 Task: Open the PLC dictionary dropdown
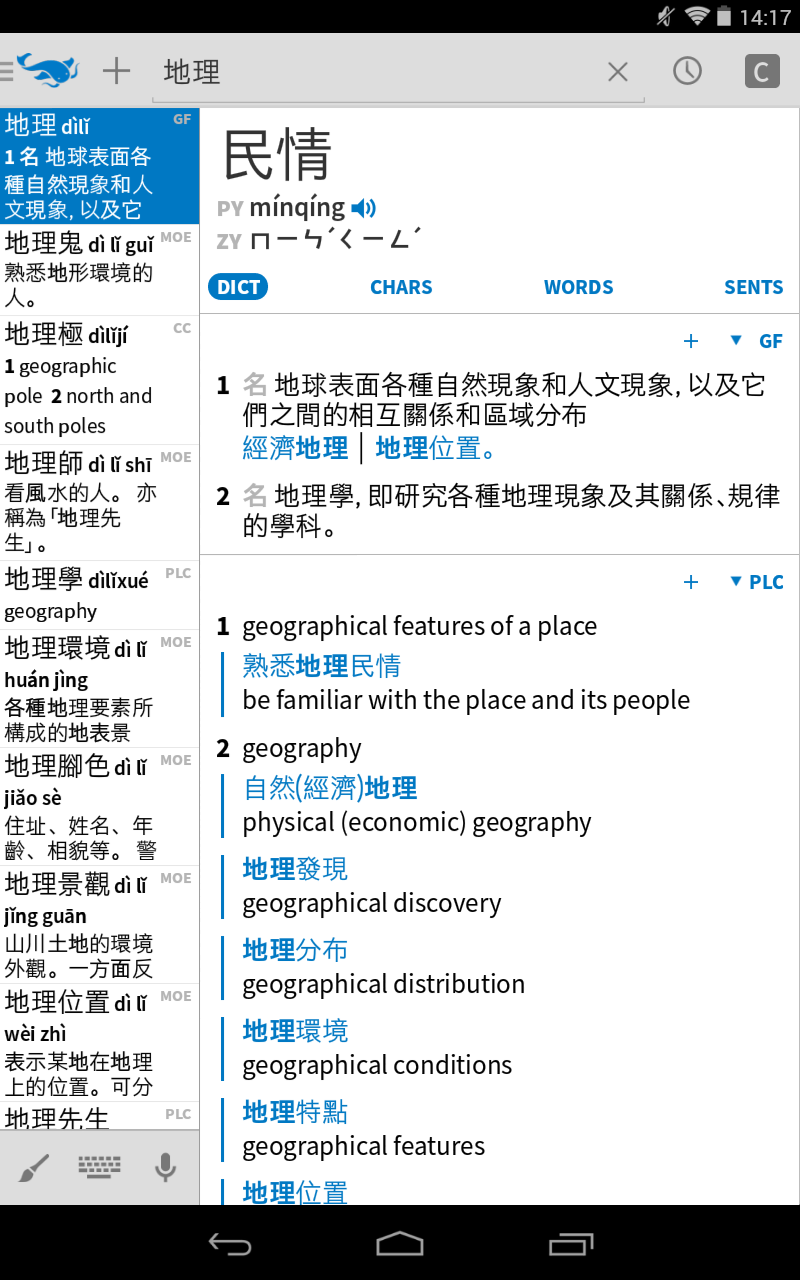pyautogui.click(x=756, y=582)
